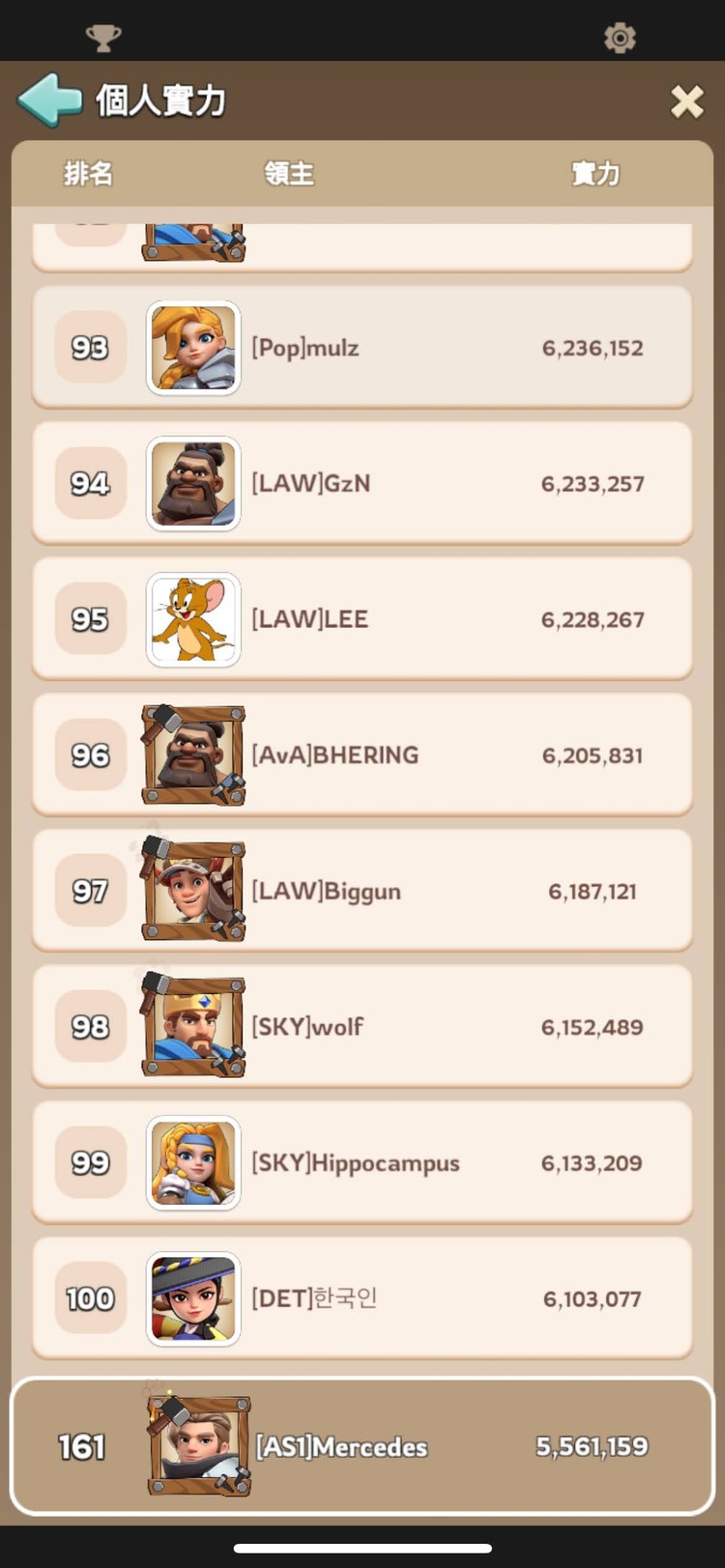Close the personal power ranking panel

point(686,100)
